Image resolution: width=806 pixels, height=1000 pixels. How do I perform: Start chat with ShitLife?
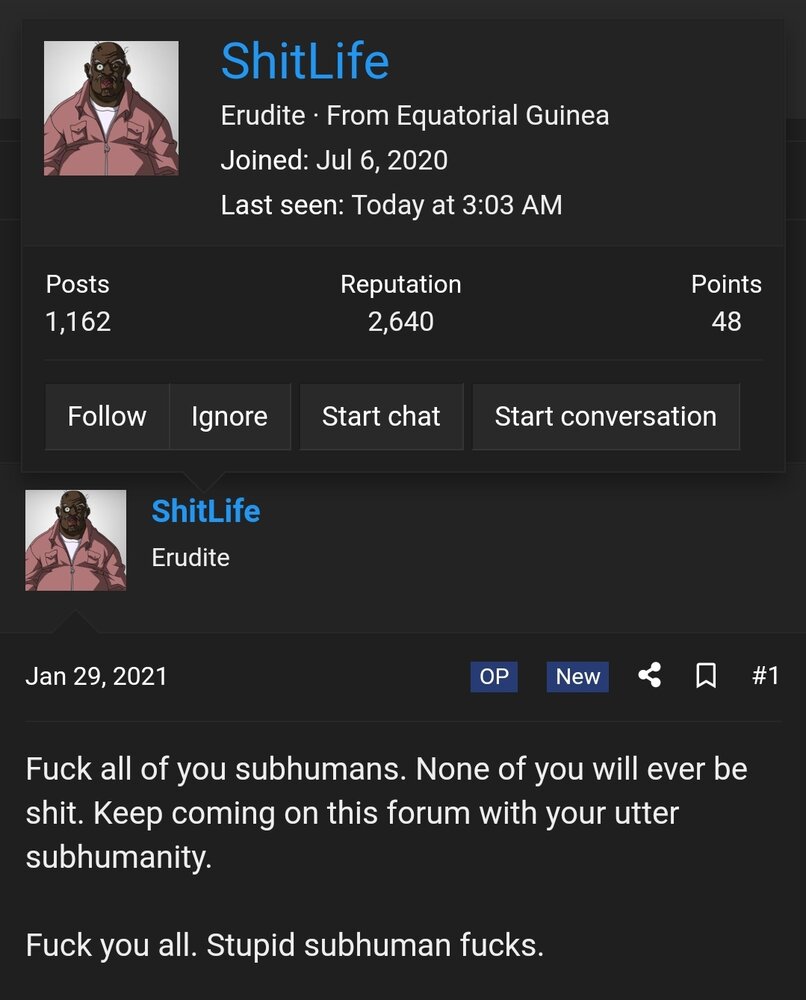381,416
